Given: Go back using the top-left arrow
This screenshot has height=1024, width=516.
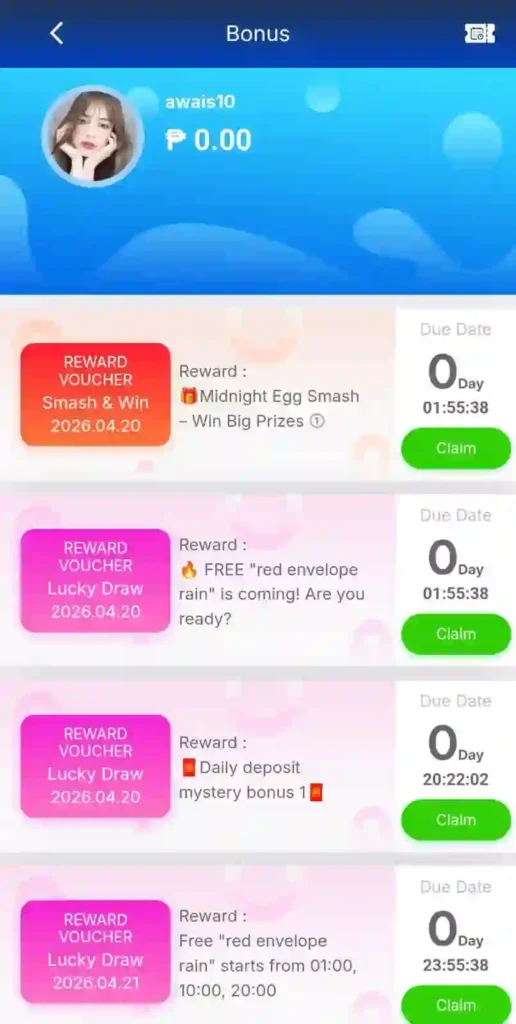Looking at the screenshot, I should click(57, 33).
